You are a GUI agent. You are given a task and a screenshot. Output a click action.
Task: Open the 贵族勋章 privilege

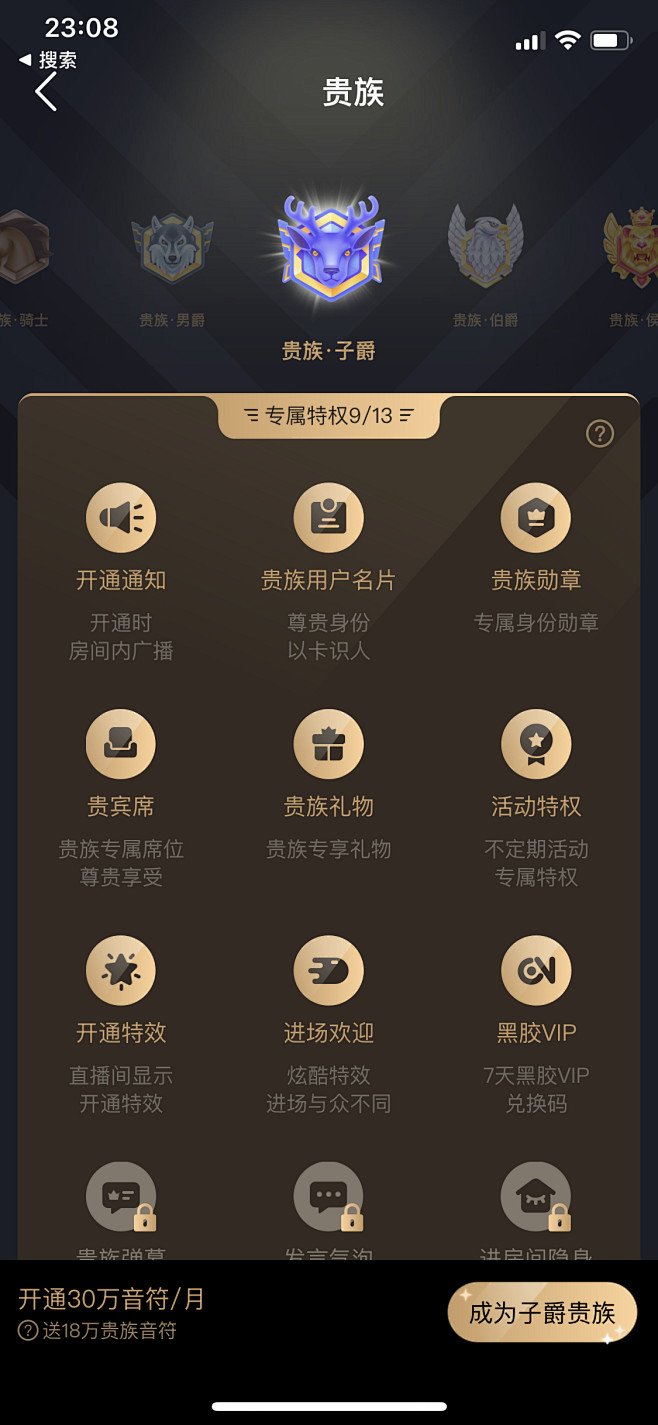[x=536, y=518]
